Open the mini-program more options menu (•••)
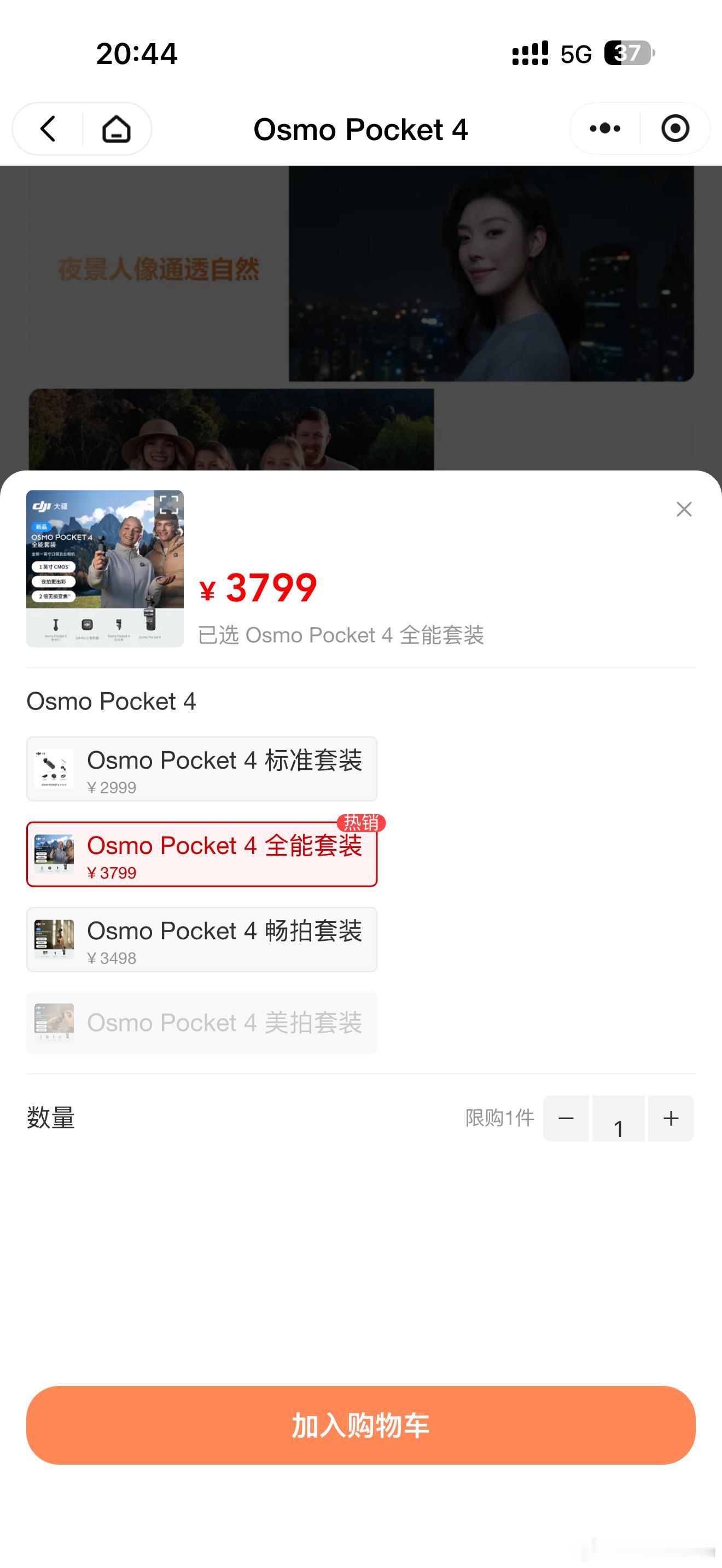This screenshot has height=1568, width=722. (604, 128)
